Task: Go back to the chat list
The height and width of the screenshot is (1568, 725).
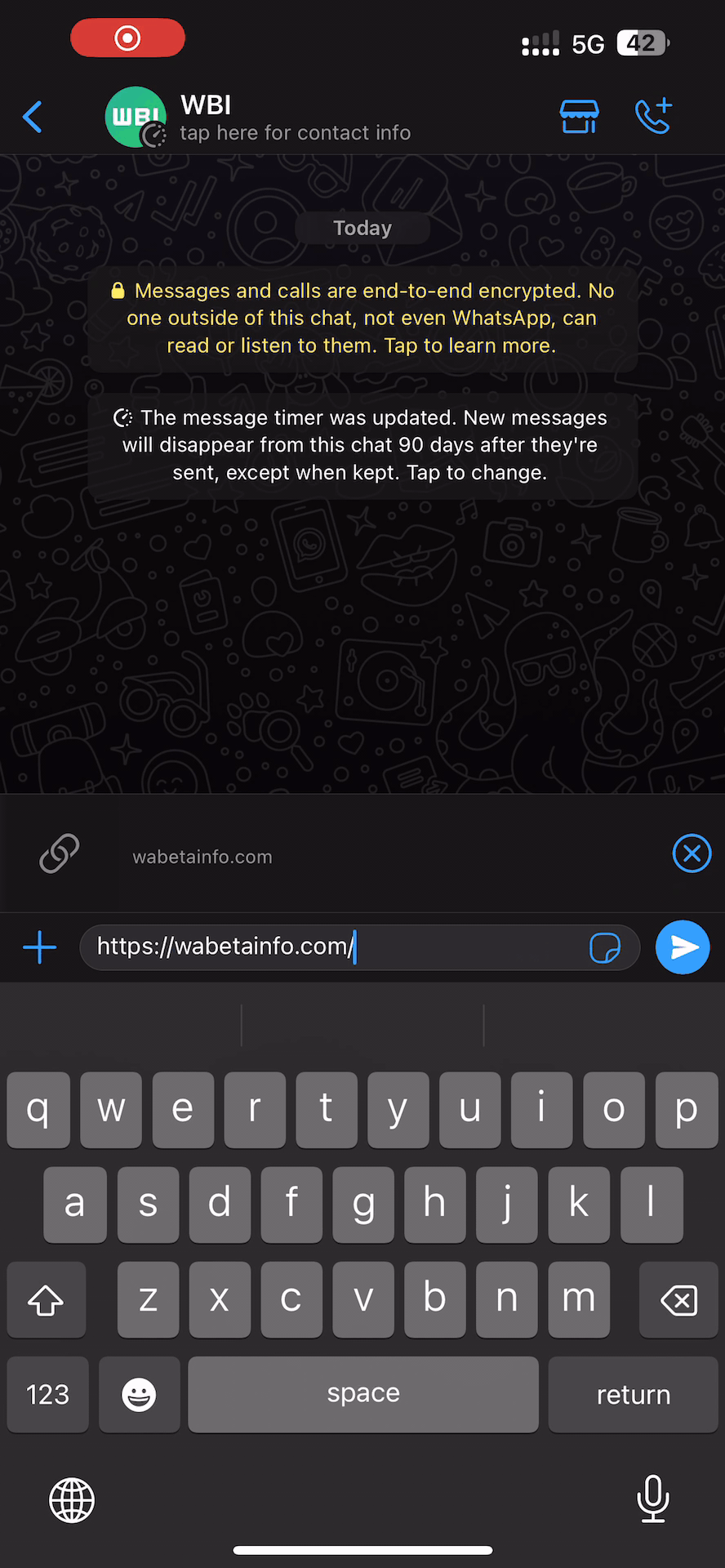Action: pos(33,118)
